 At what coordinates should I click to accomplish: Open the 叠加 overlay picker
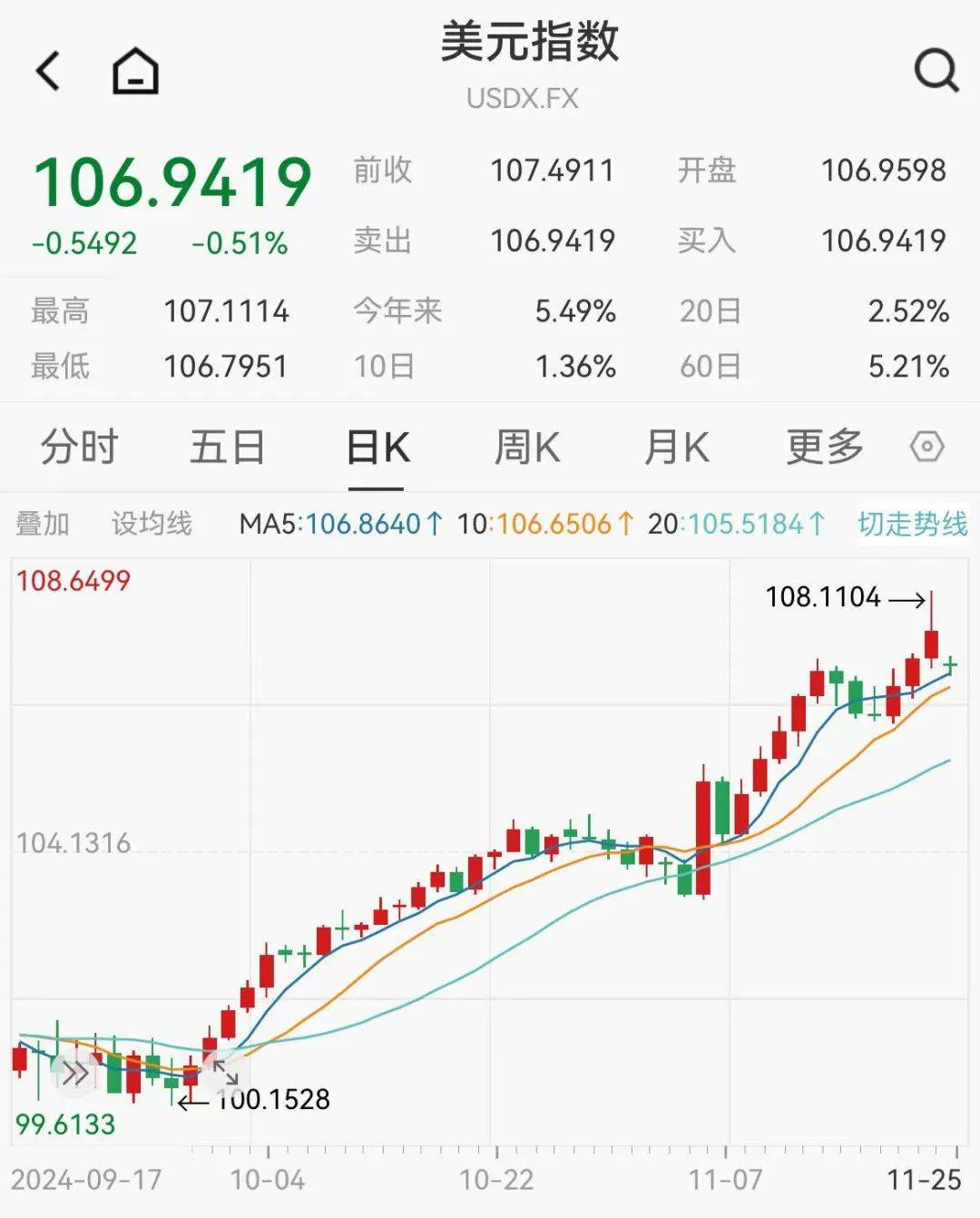(x=42, y=525)
